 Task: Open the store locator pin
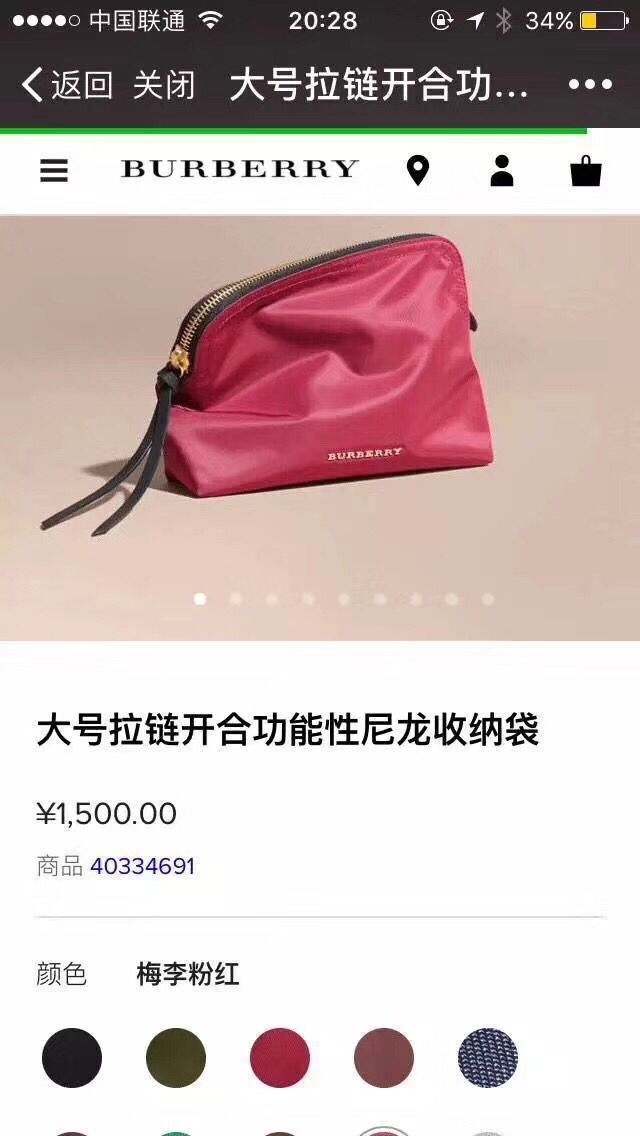(x=418, y=170)
